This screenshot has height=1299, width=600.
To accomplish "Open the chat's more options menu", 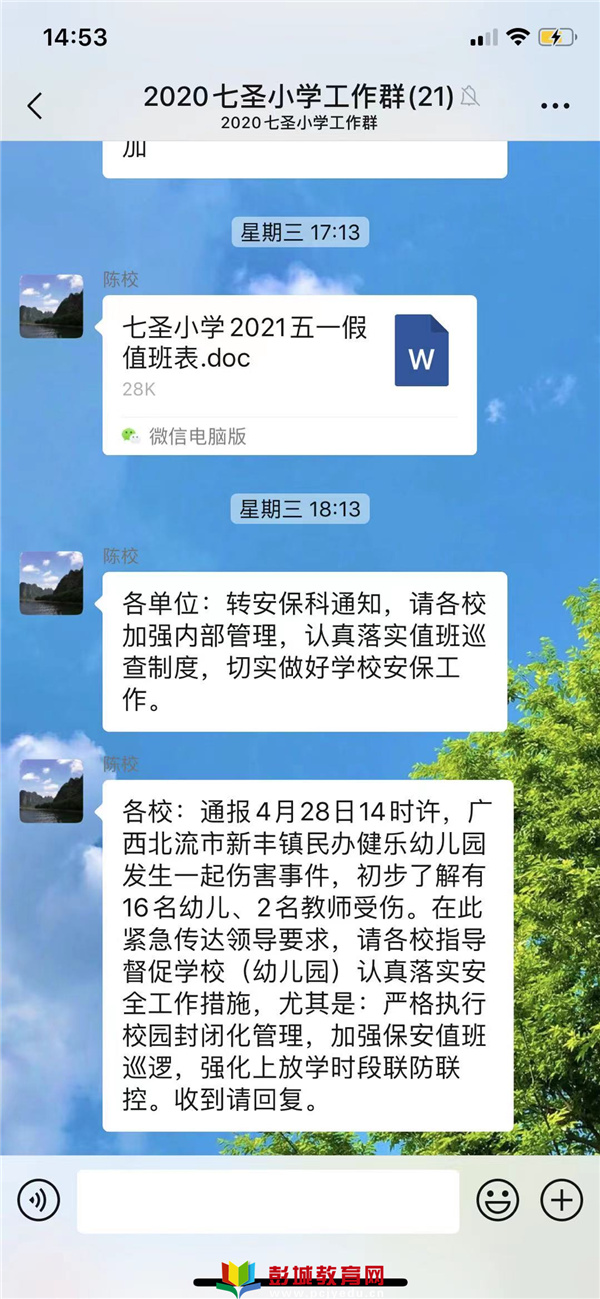I will coord(554,106).
